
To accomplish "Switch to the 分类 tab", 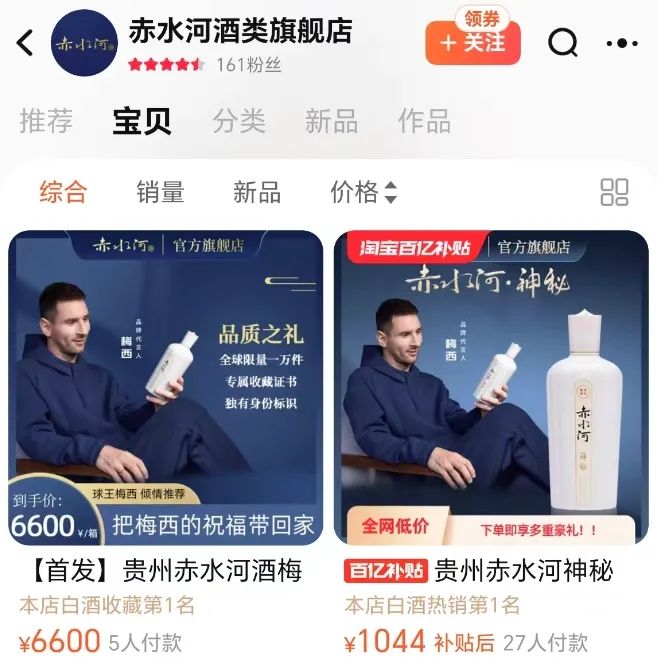I will point(239,122).
